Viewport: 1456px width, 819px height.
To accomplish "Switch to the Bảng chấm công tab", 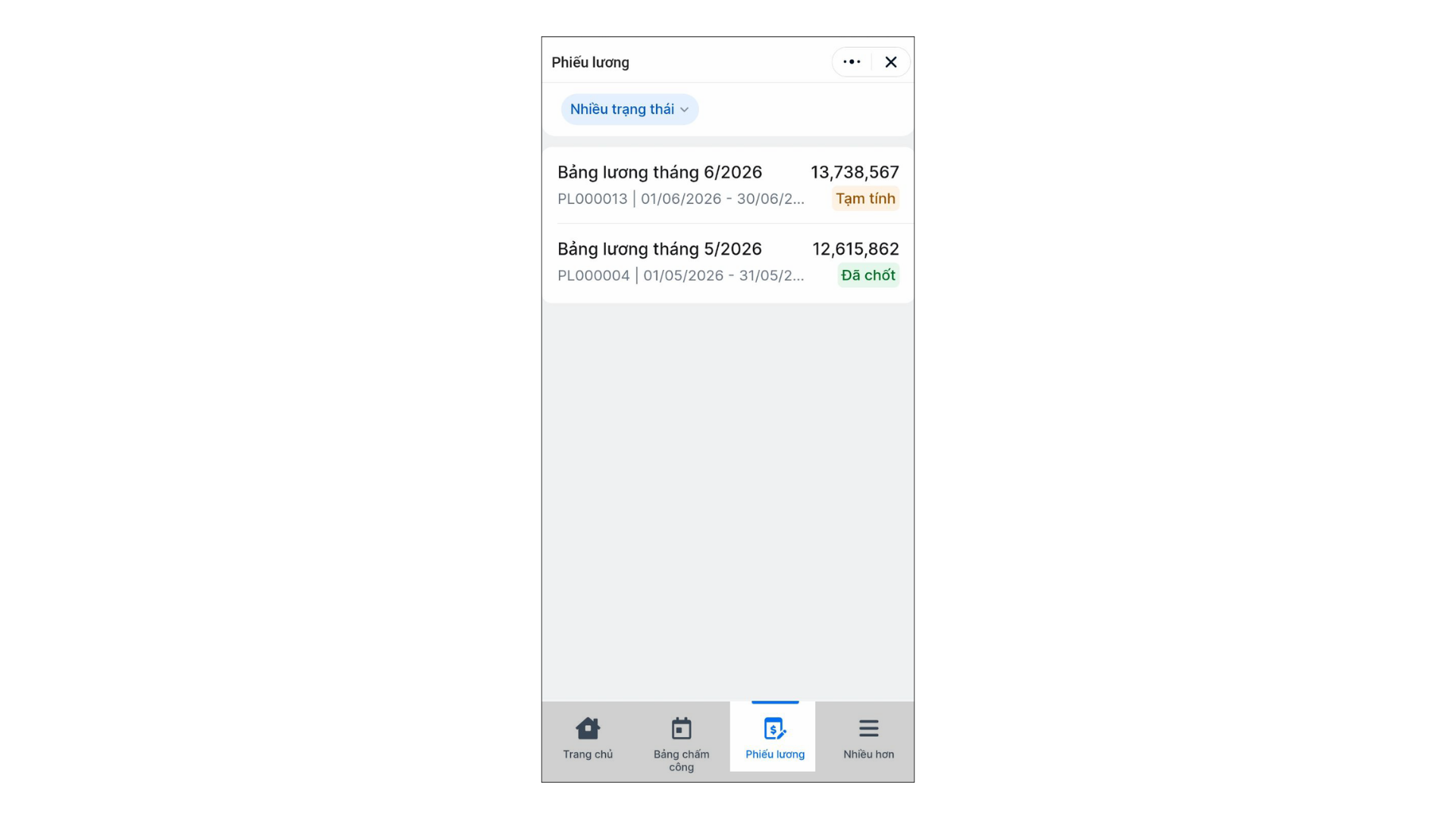I will [681, 743].
